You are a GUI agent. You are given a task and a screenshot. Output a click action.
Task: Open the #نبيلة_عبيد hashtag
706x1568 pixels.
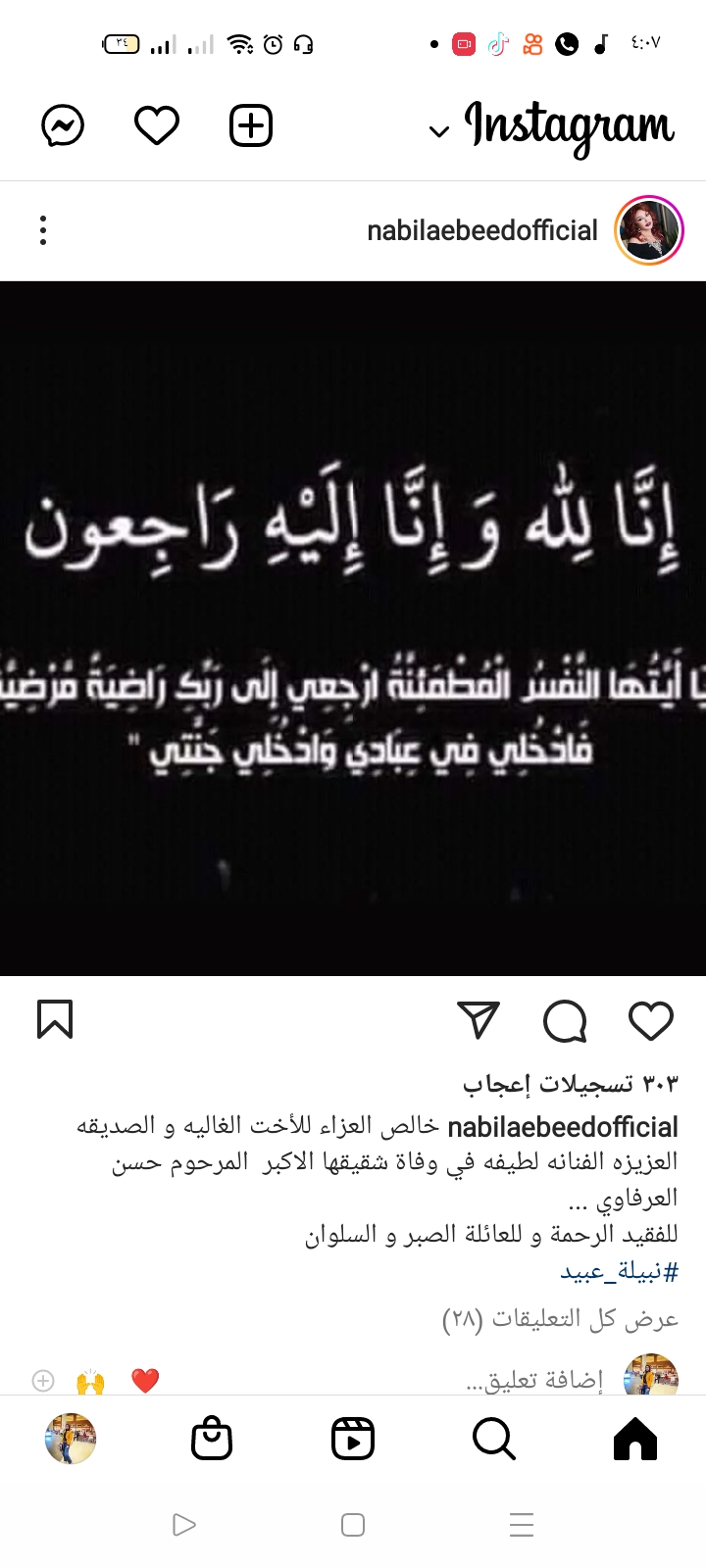click(619, 1272)
